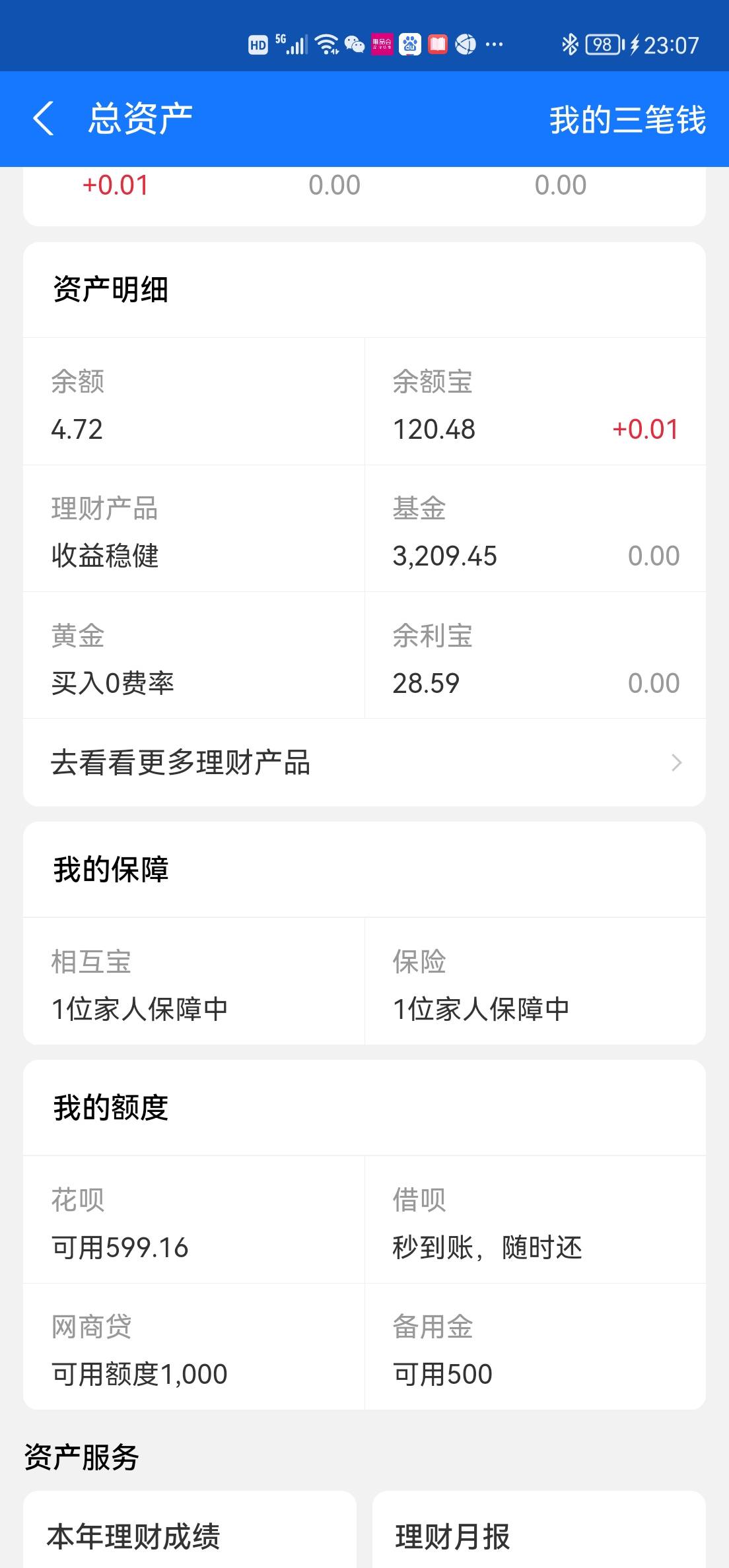
Task: Open 相互宝 protection cell
Action: [x=194, y=981]
